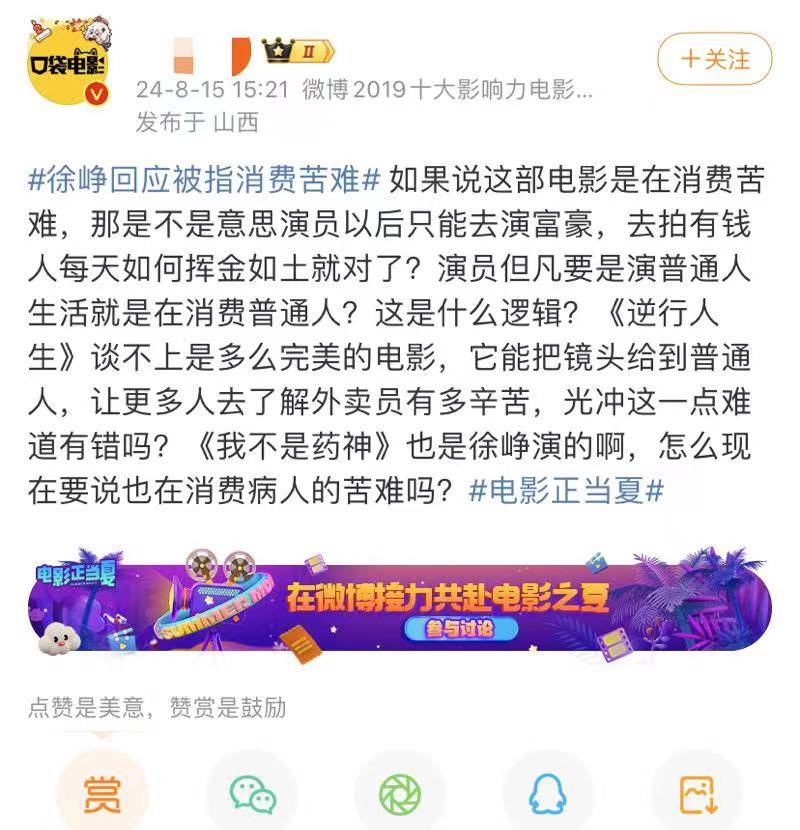The height and width of the screenshot is (830, 800).
Task: Open the 电影正当夏 discussion banner
Action: pyautogui.click(x=400, y=601)
